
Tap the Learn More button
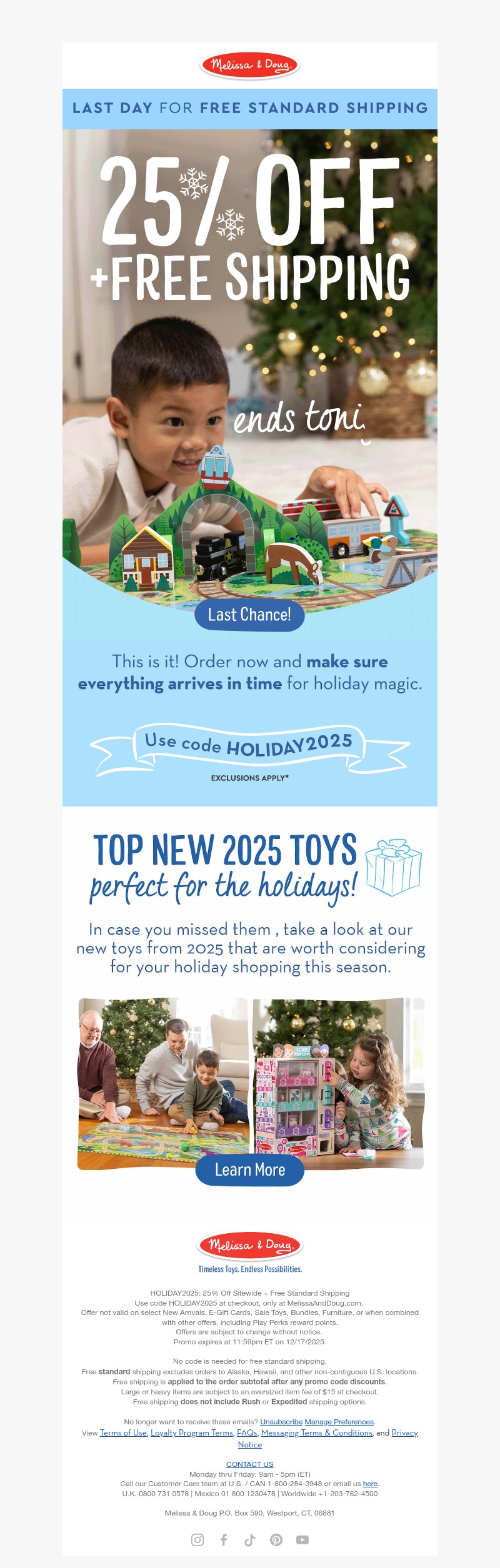click(249, 1170)
